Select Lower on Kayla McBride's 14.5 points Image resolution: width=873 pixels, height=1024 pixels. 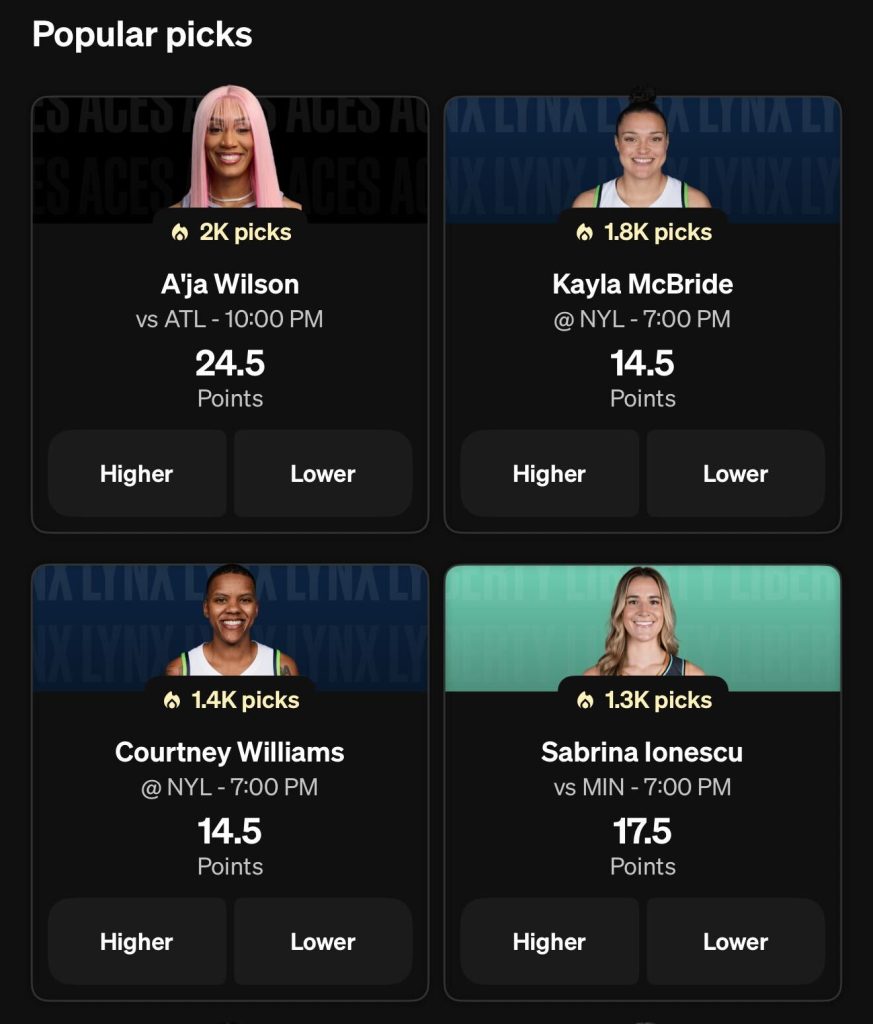click(735, 474)
